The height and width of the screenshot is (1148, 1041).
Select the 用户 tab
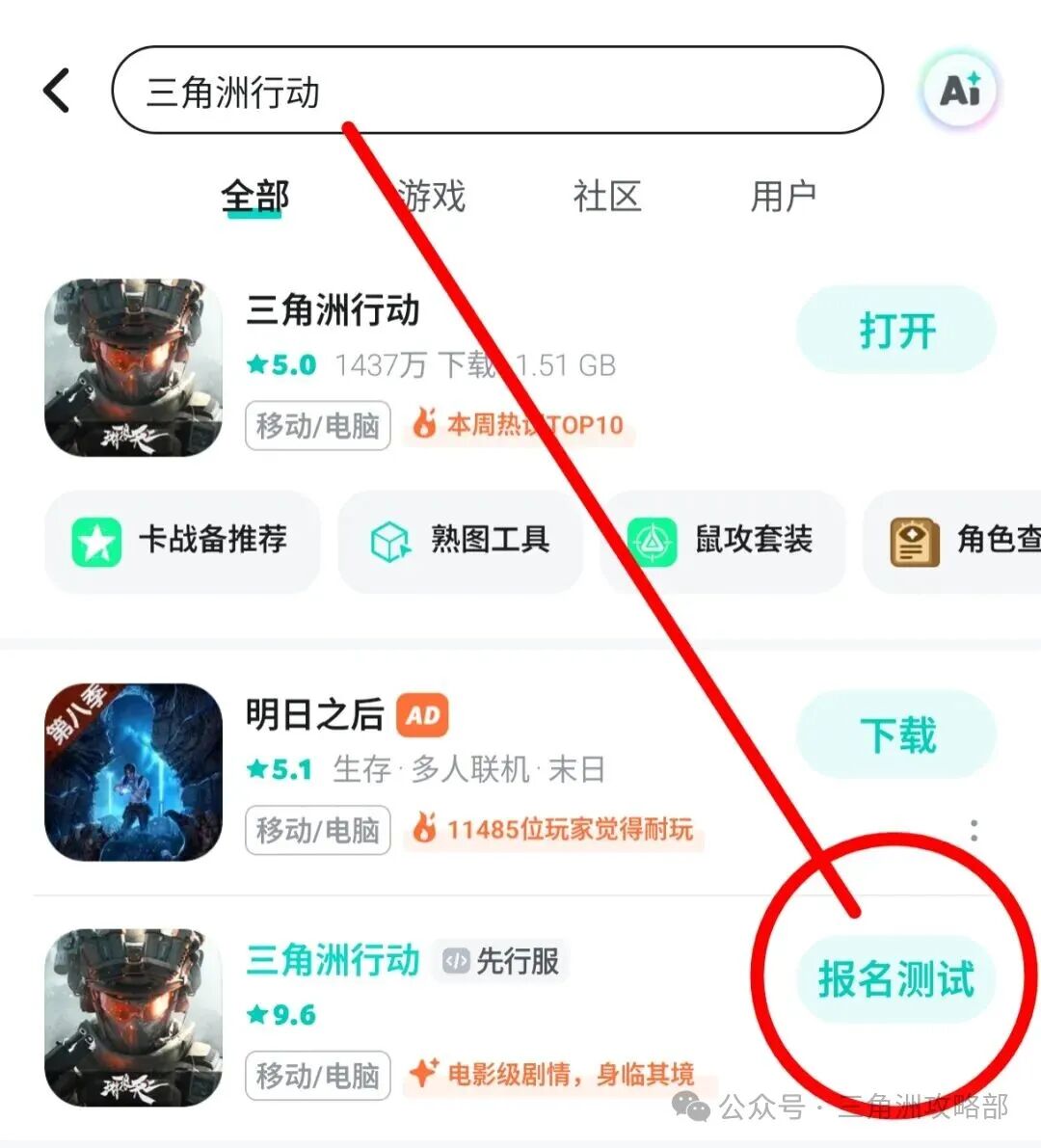coord(783,197)
